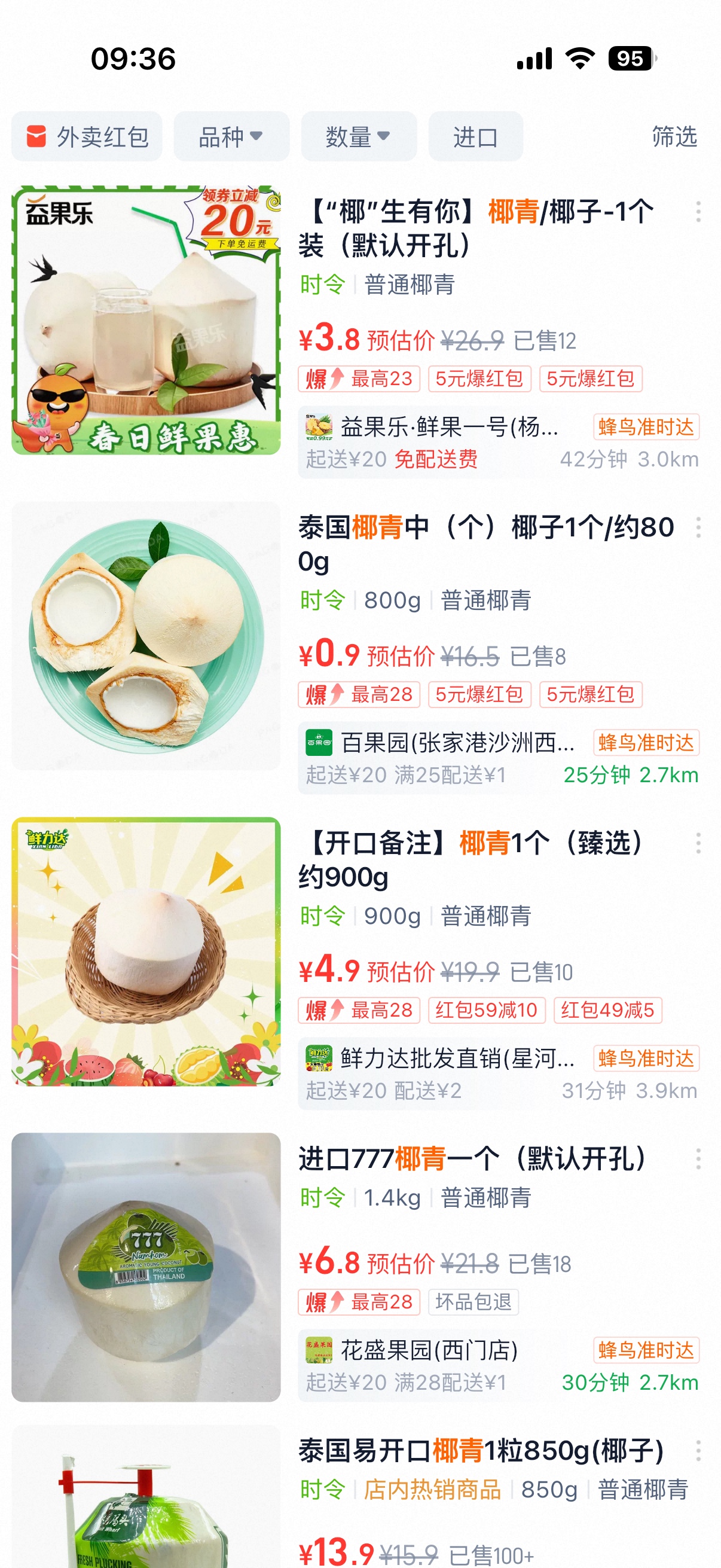The image size is (721, 1568).
Task: Expand the 数量 dropdown
Action: (x=358, y=136)
